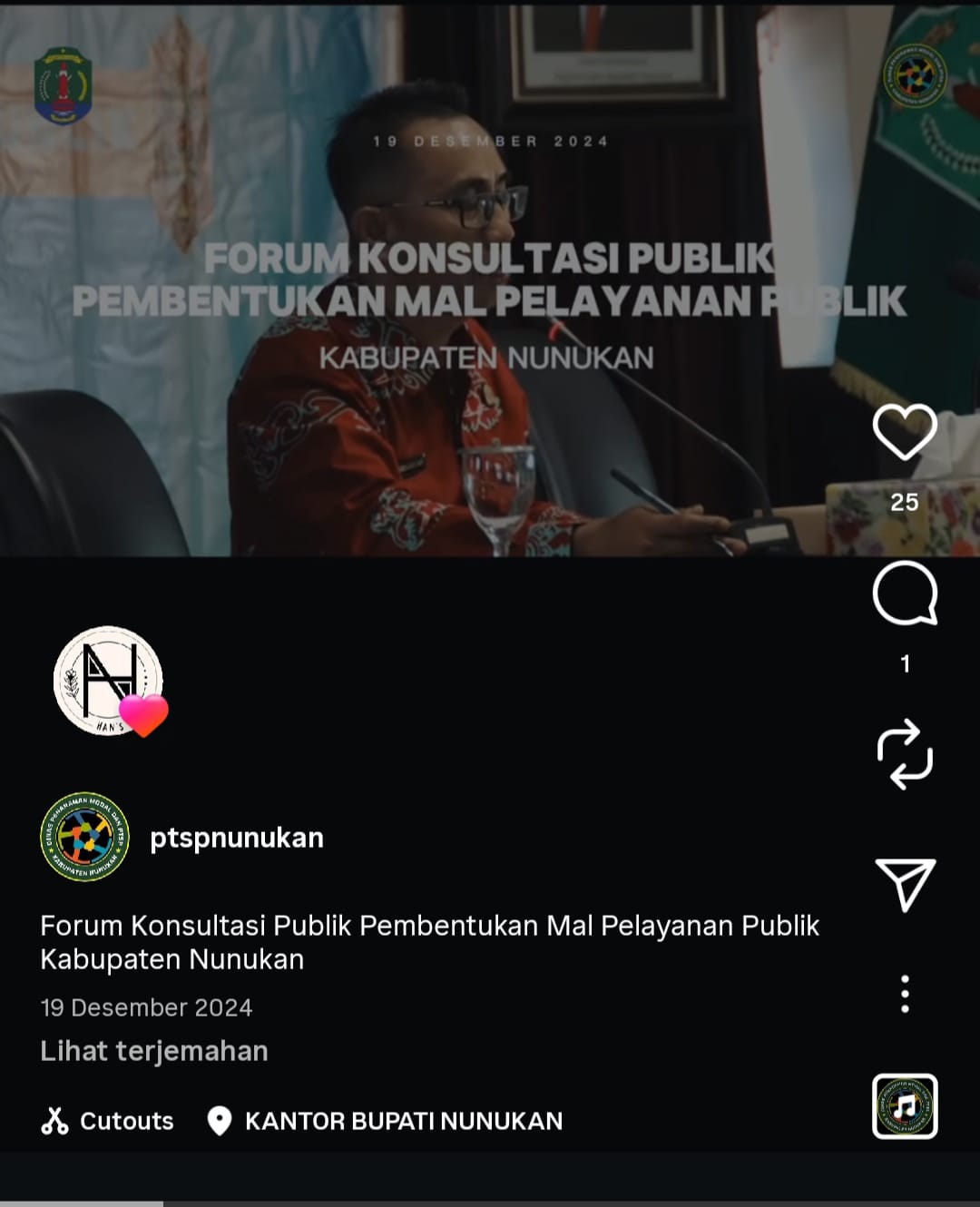980x1207 pixels.
Task: Like this reel with the heart icon
Action: coord(904,432)
